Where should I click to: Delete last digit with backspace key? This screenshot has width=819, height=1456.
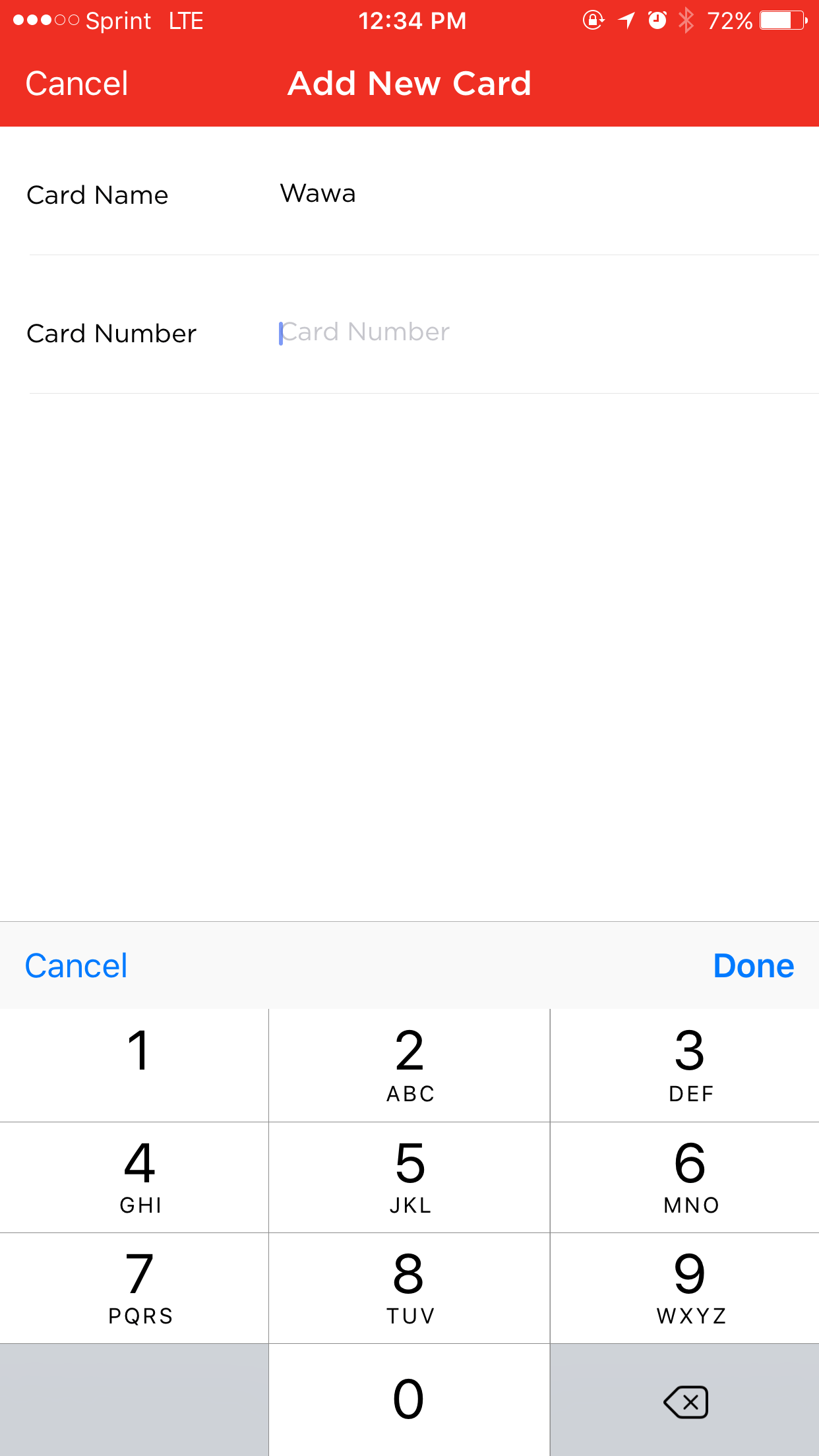(685, 1401)
